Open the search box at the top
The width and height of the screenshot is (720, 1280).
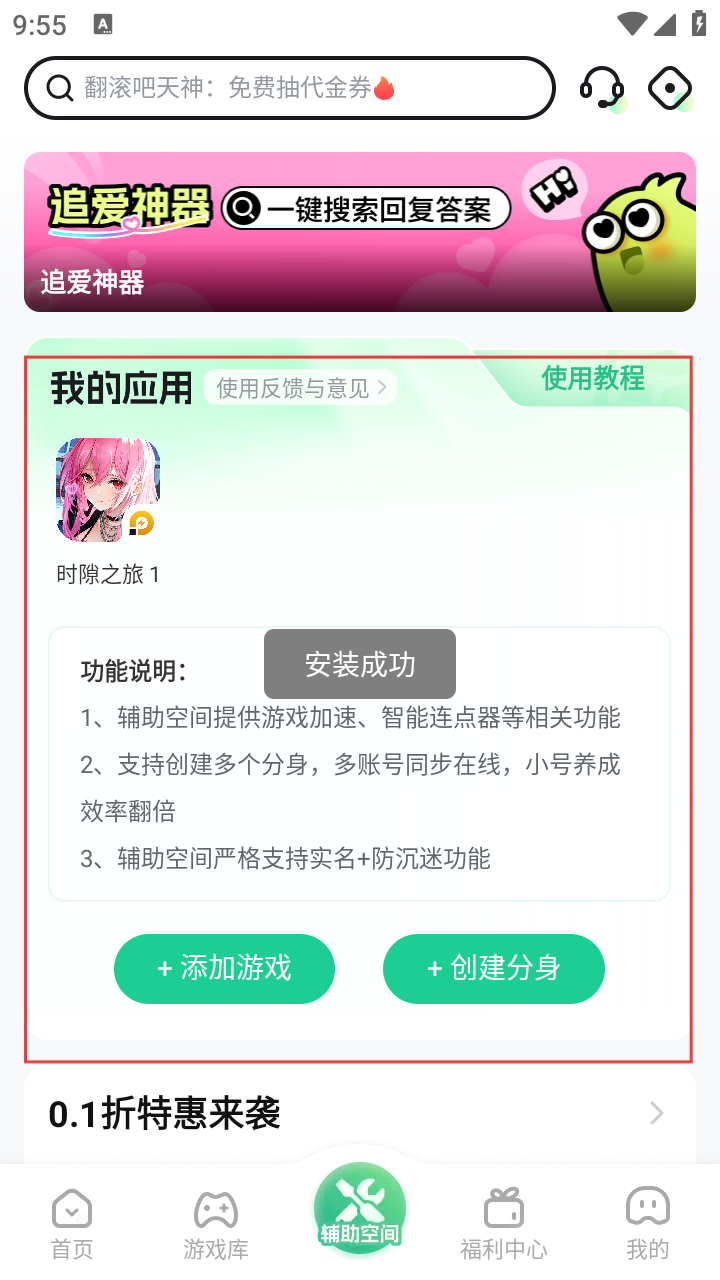[289, 88]
